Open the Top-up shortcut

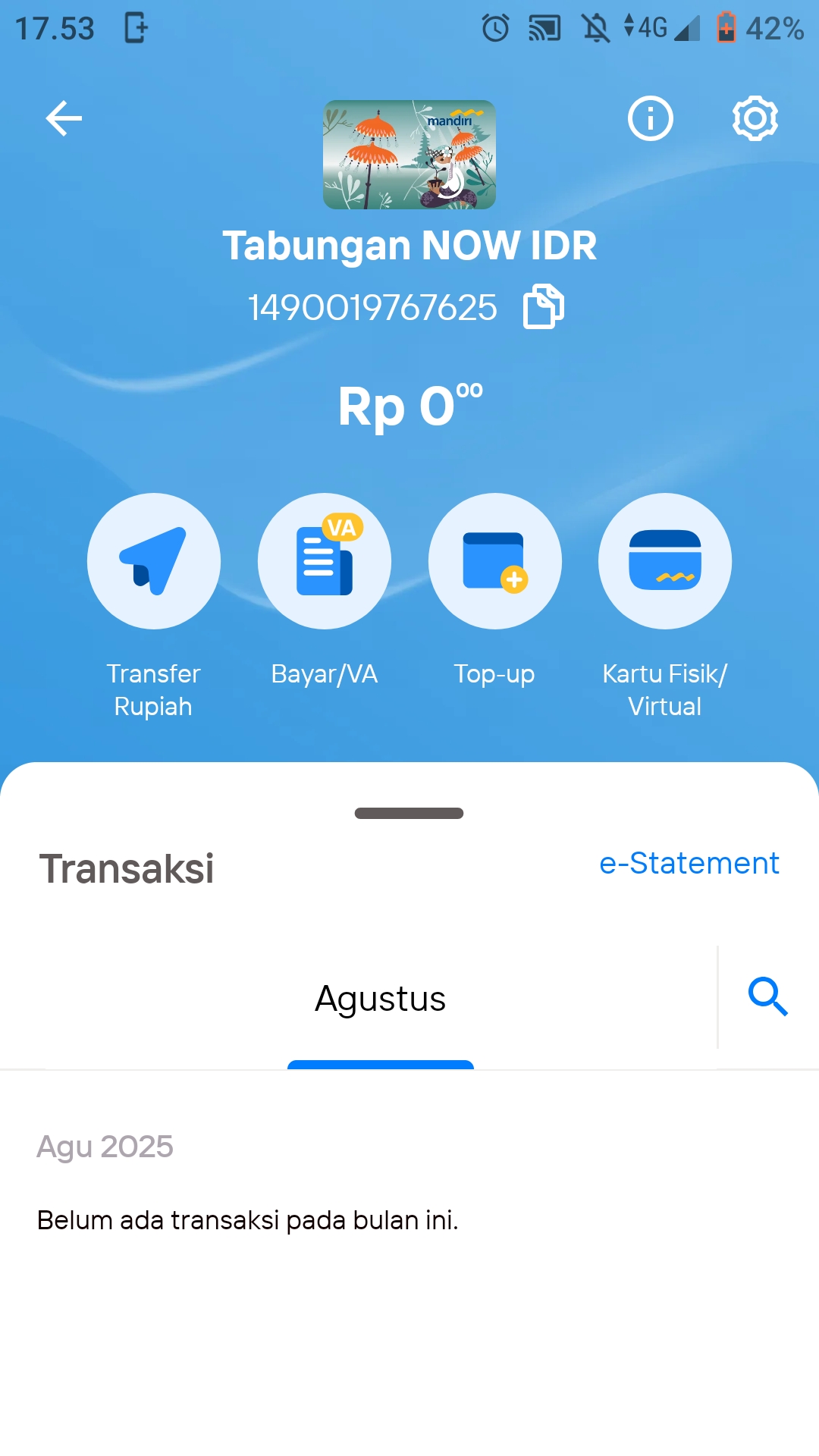coord(495,561)
